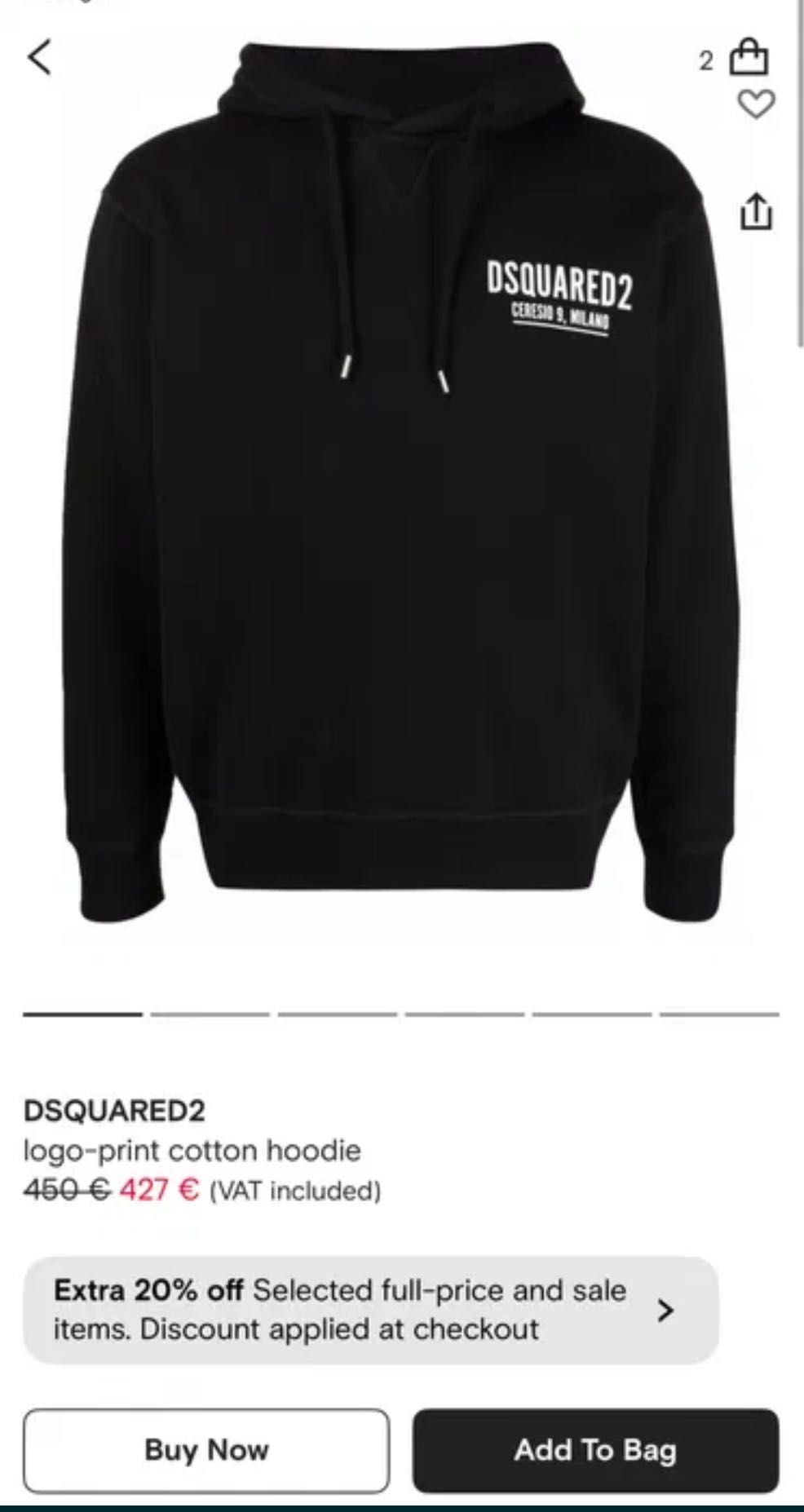Share this DSQUARED2 hoodie
This screenshot has width=804, height=1512.
tap(755, 211)
